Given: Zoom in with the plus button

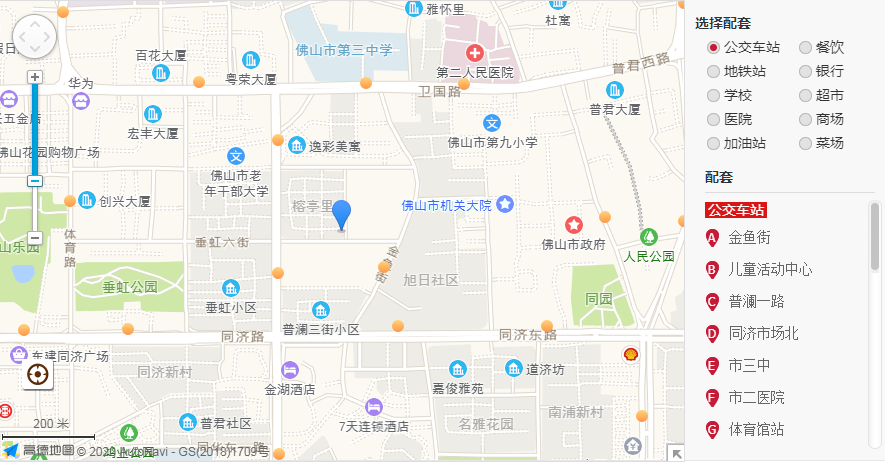Looking at the screenshot, I should 35,77.
